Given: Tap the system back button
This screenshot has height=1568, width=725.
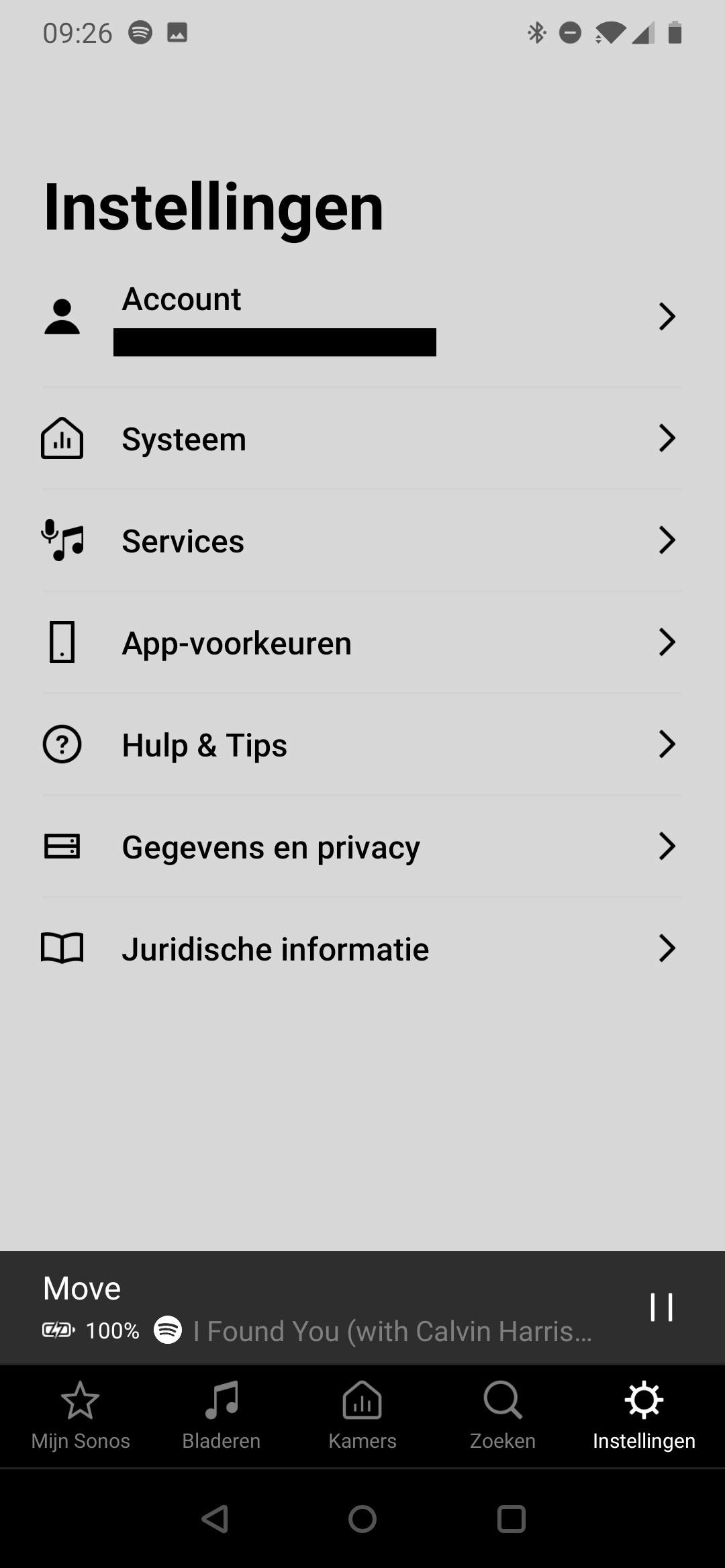Looking at the screenshot, I should tap(215, 1519).
